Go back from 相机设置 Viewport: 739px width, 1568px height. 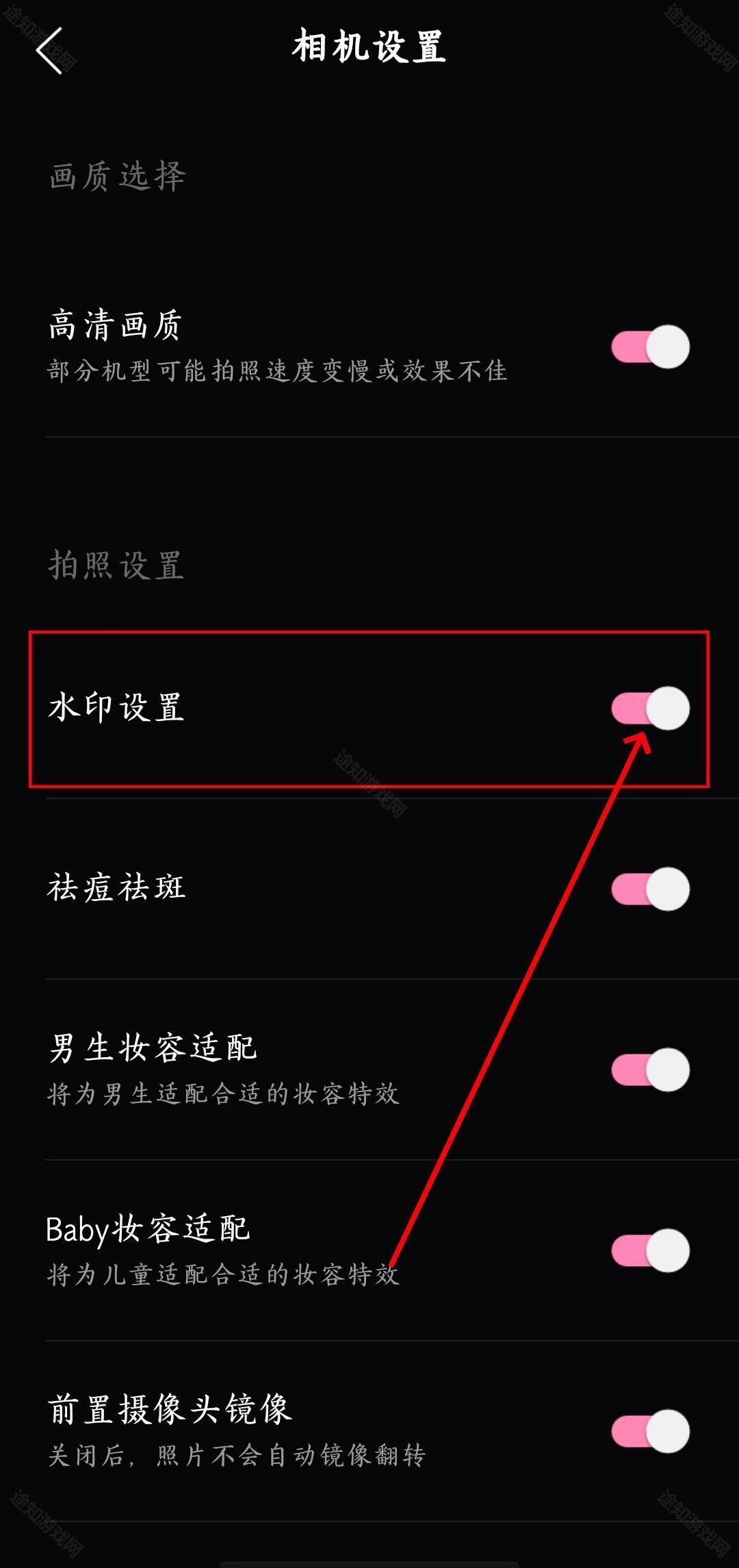tap(49, 50)
